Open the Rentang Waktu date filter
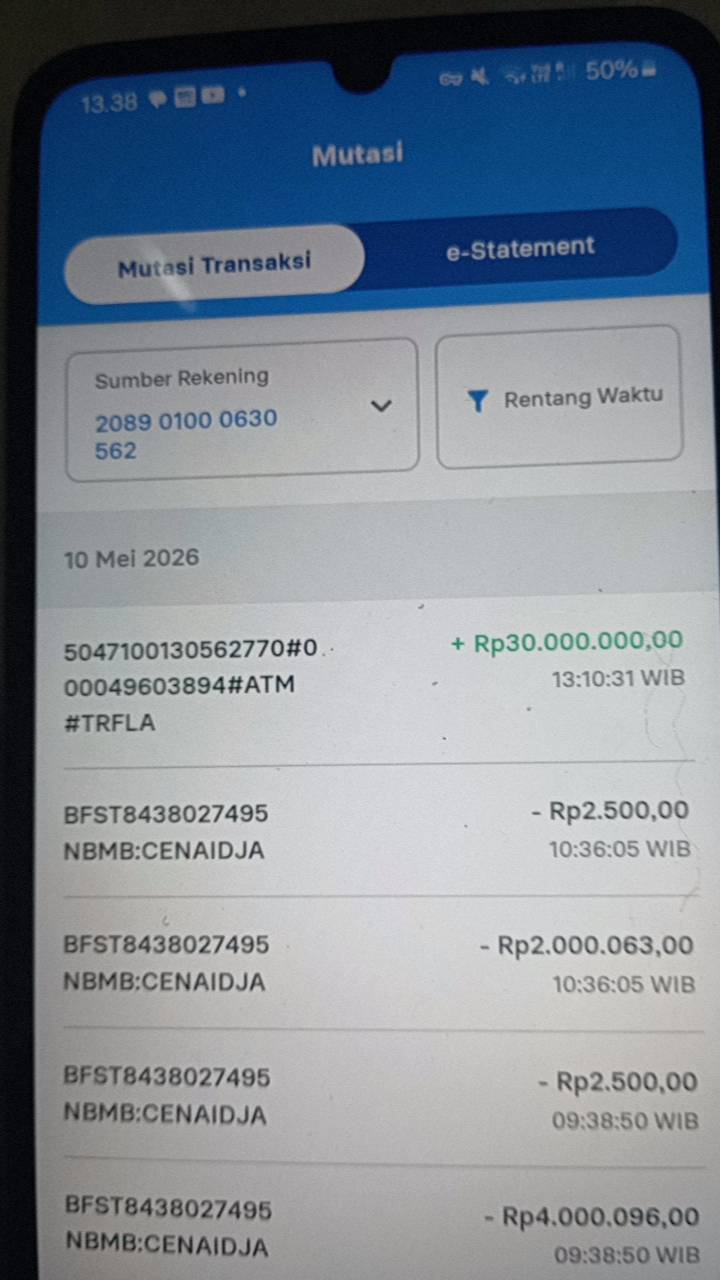 pyautogui.click(x=560, y=397)
